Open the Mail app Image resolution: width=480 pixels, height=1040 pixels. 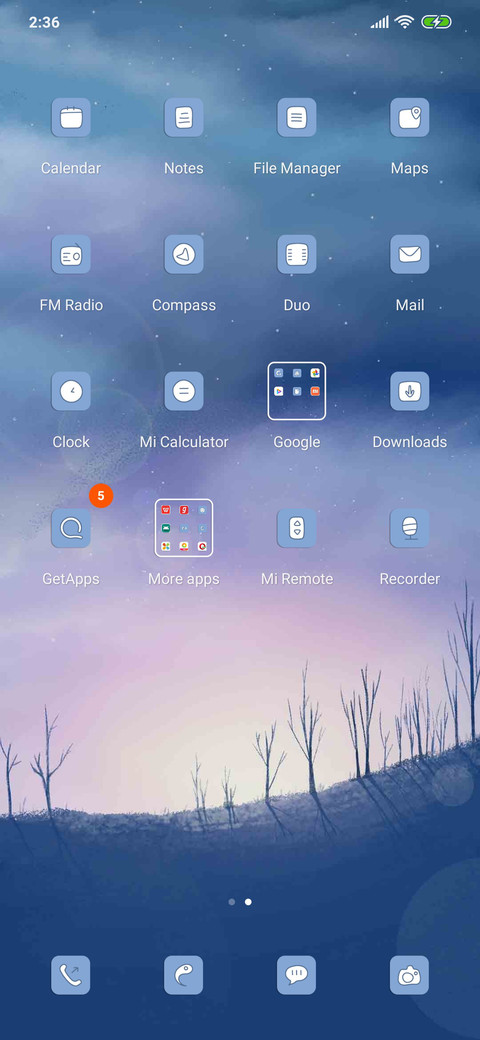click(409, 254)
